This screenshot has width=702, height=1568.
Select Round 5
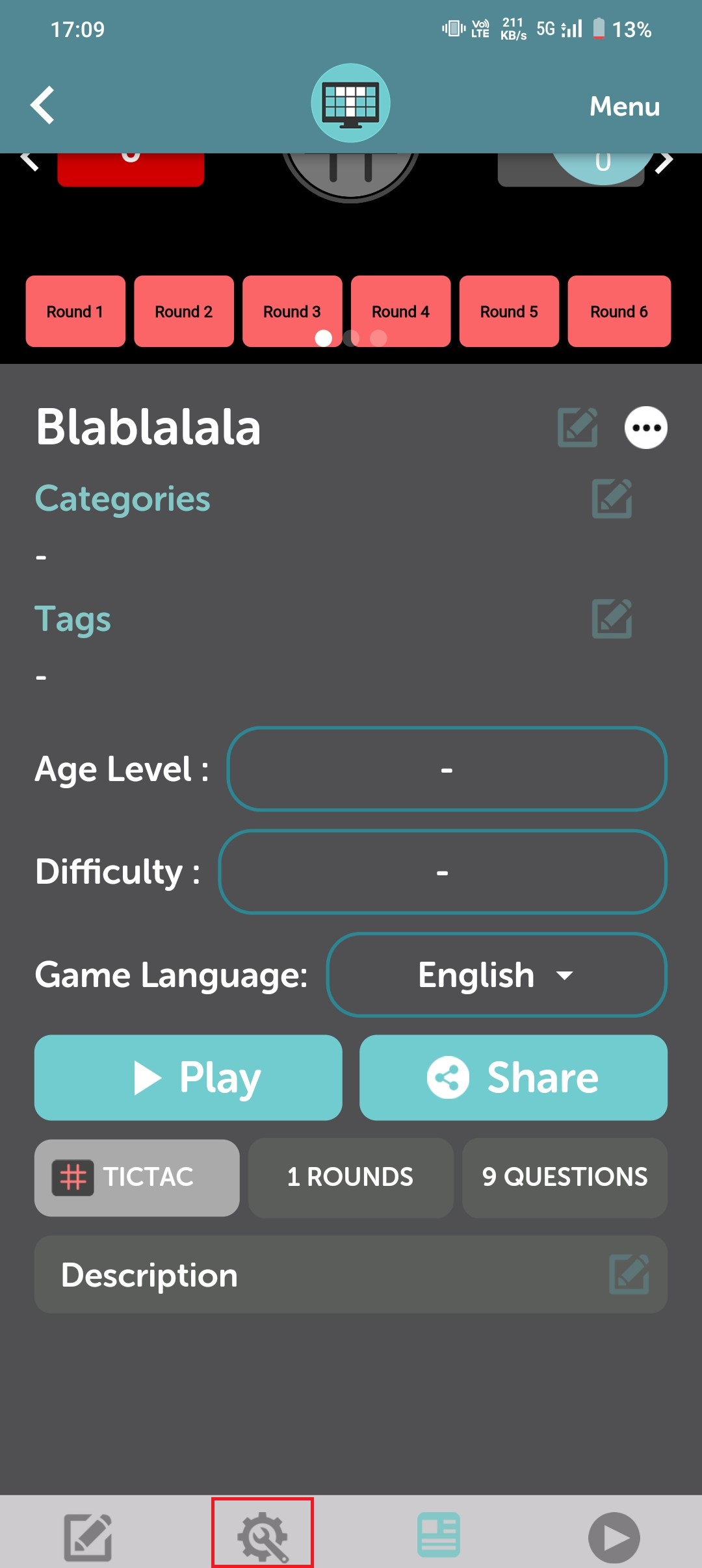click(509, 311)
